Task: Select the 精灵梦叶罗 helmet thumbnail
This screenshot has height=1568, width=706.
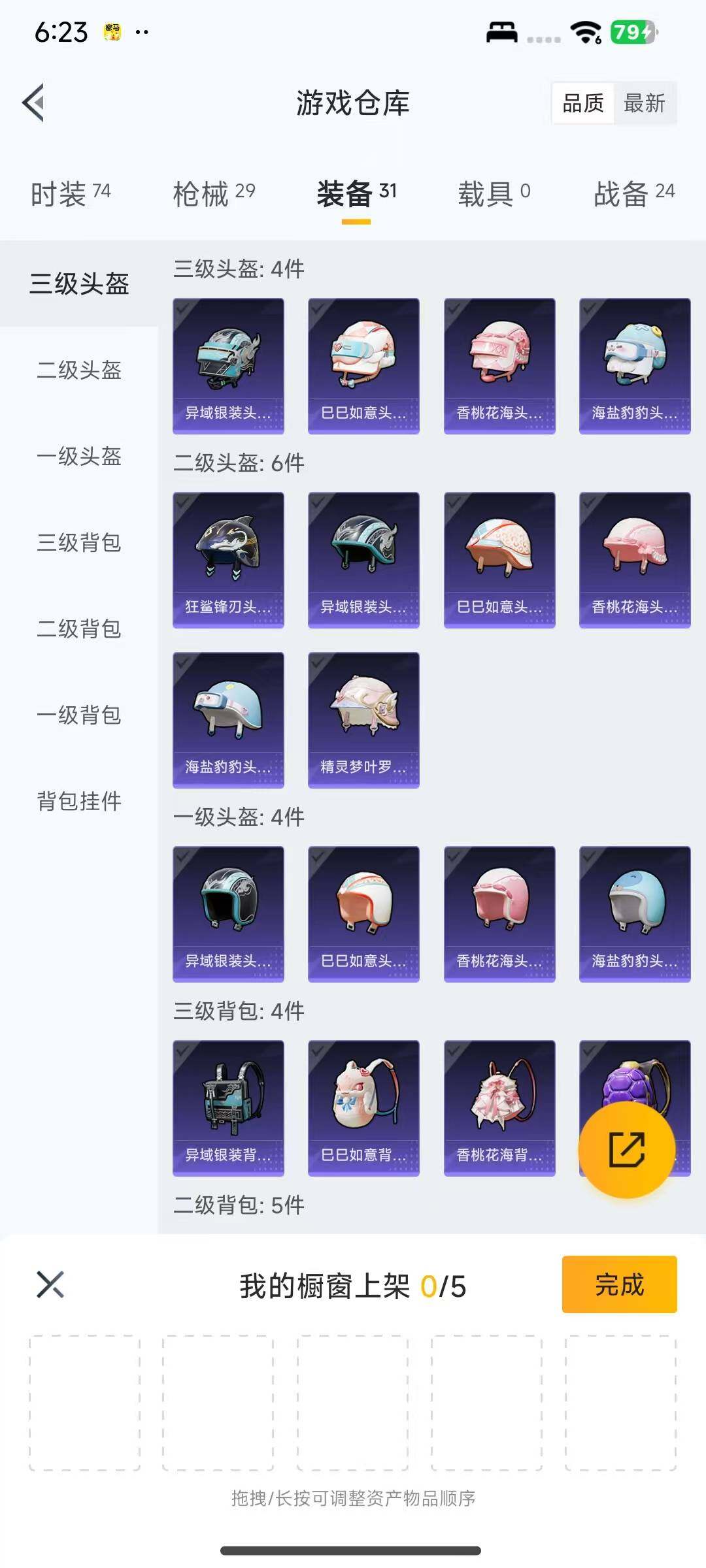Action: pyautogui.click(x=363, y=719)
